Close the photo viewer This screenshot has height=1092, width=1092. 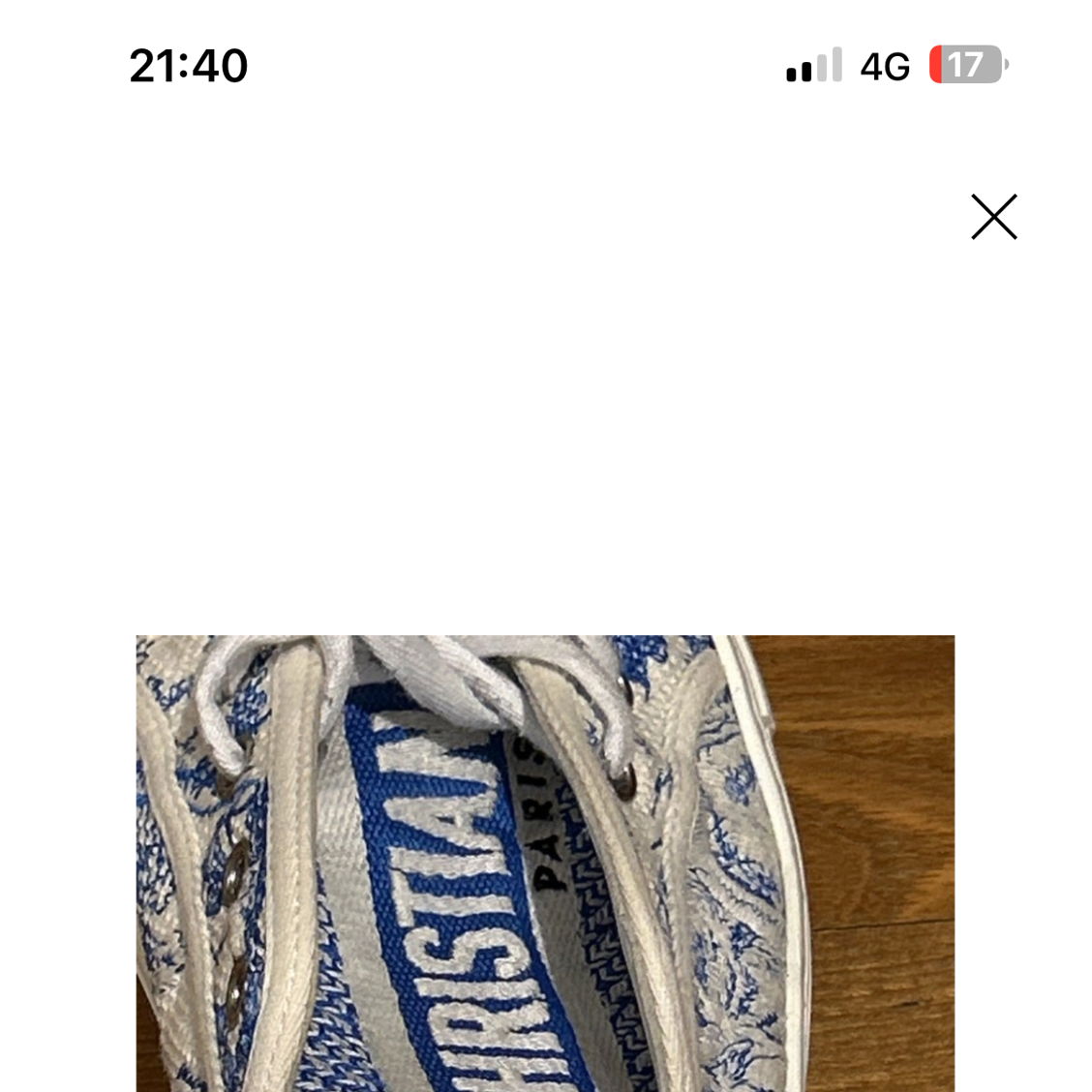pyautogui.click(x=994, y=217)
